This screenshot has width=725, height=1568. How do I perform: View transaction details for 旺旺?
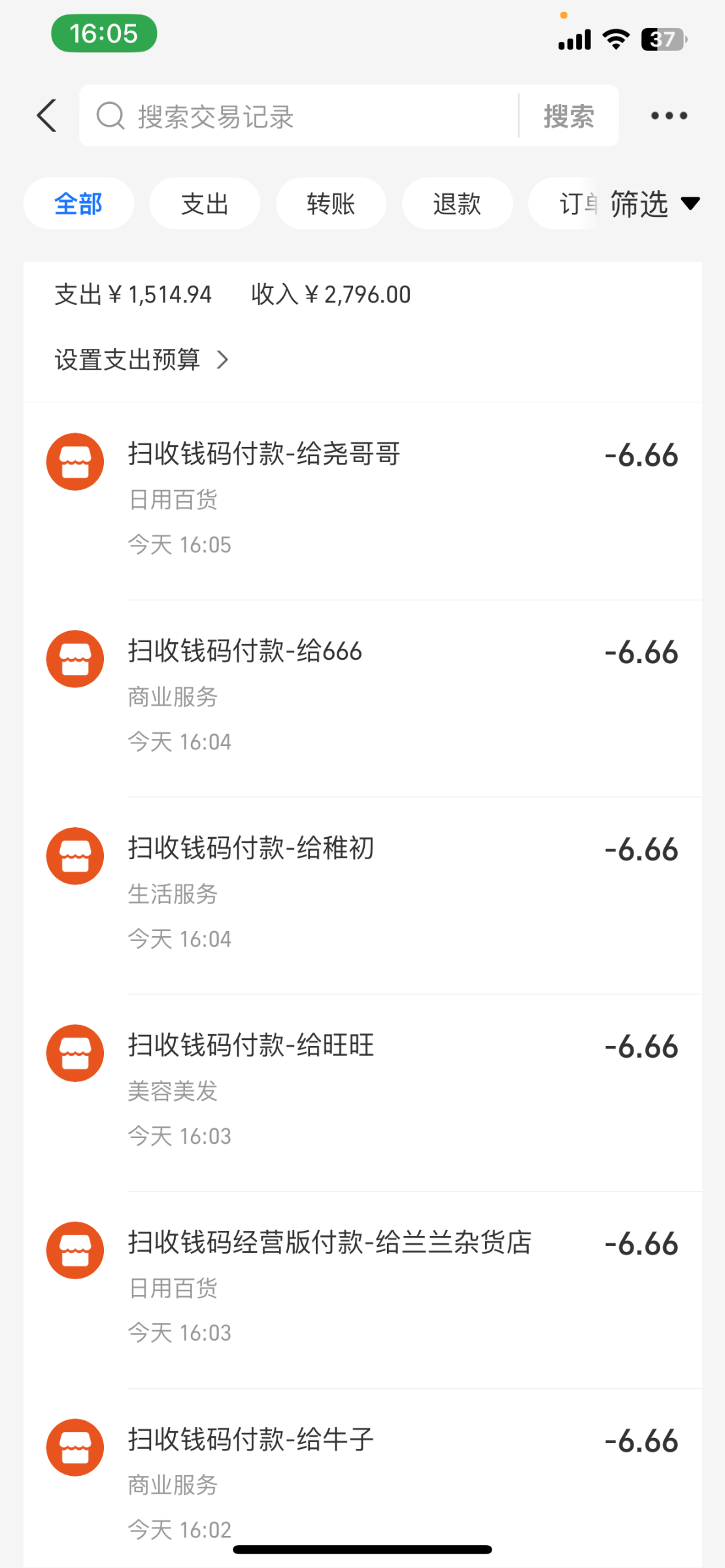pyautogui.click(x=362, y=1091)
